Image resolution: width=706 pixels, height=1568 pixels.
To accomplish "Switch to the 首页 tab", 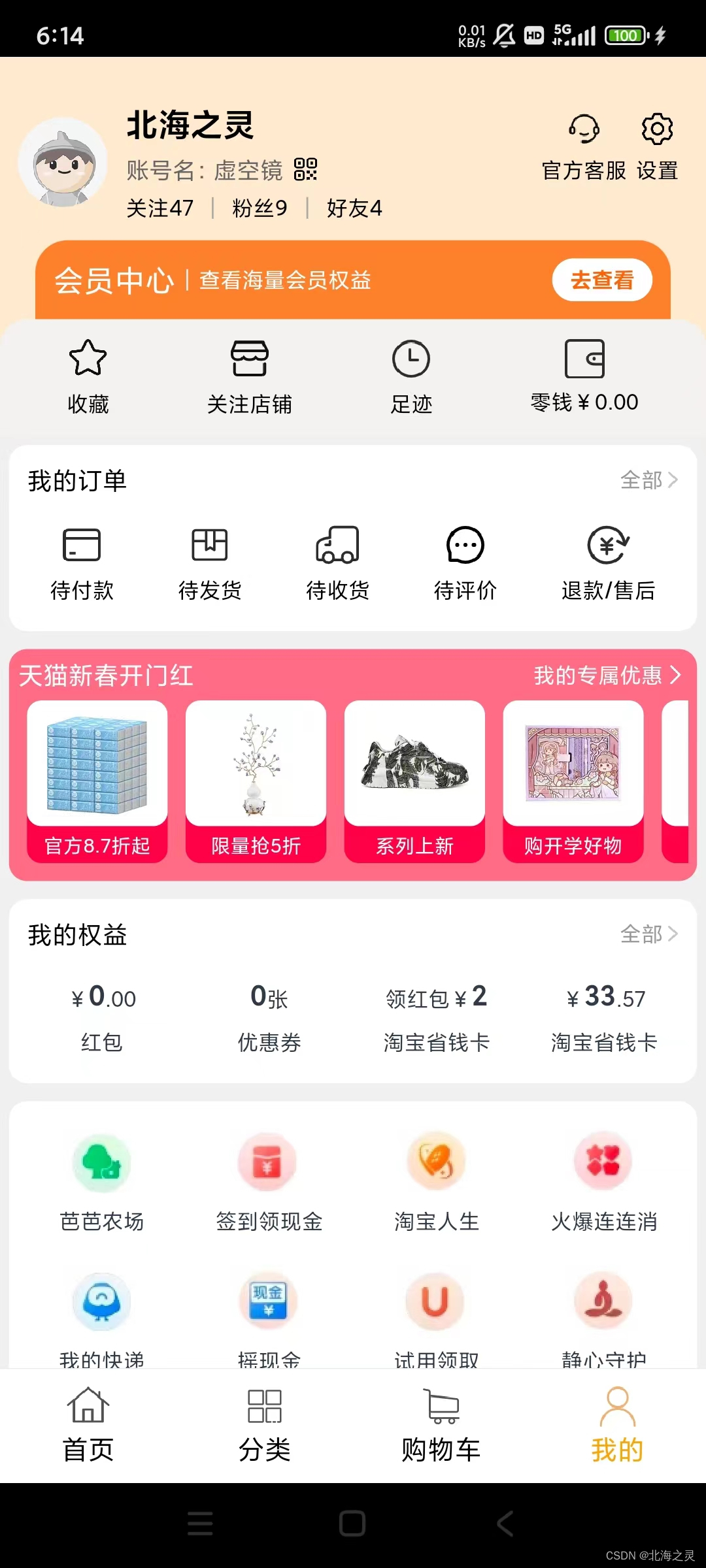I will 88,1426.
